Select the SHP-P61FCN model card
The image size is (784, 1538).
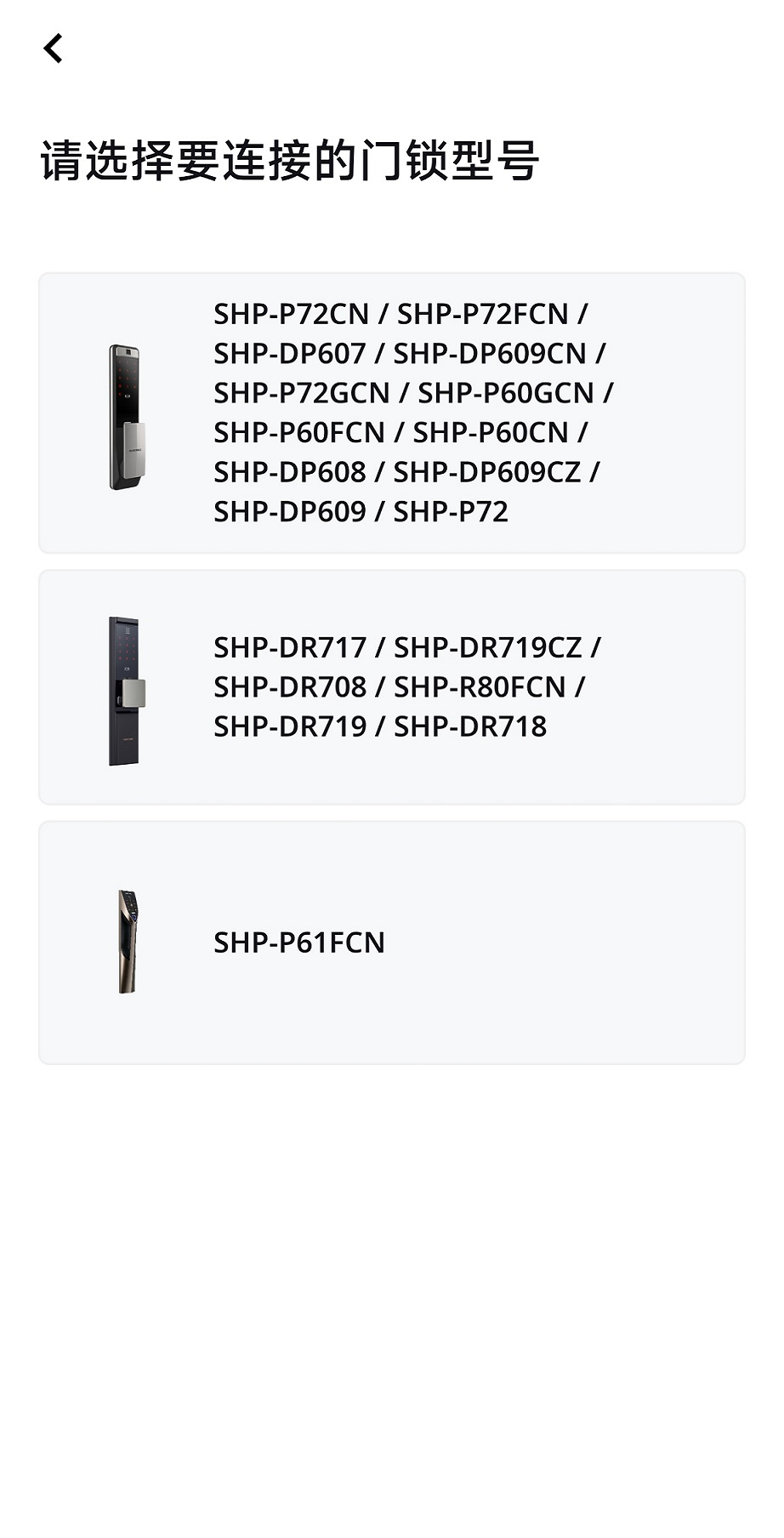(x=391, y=940)
